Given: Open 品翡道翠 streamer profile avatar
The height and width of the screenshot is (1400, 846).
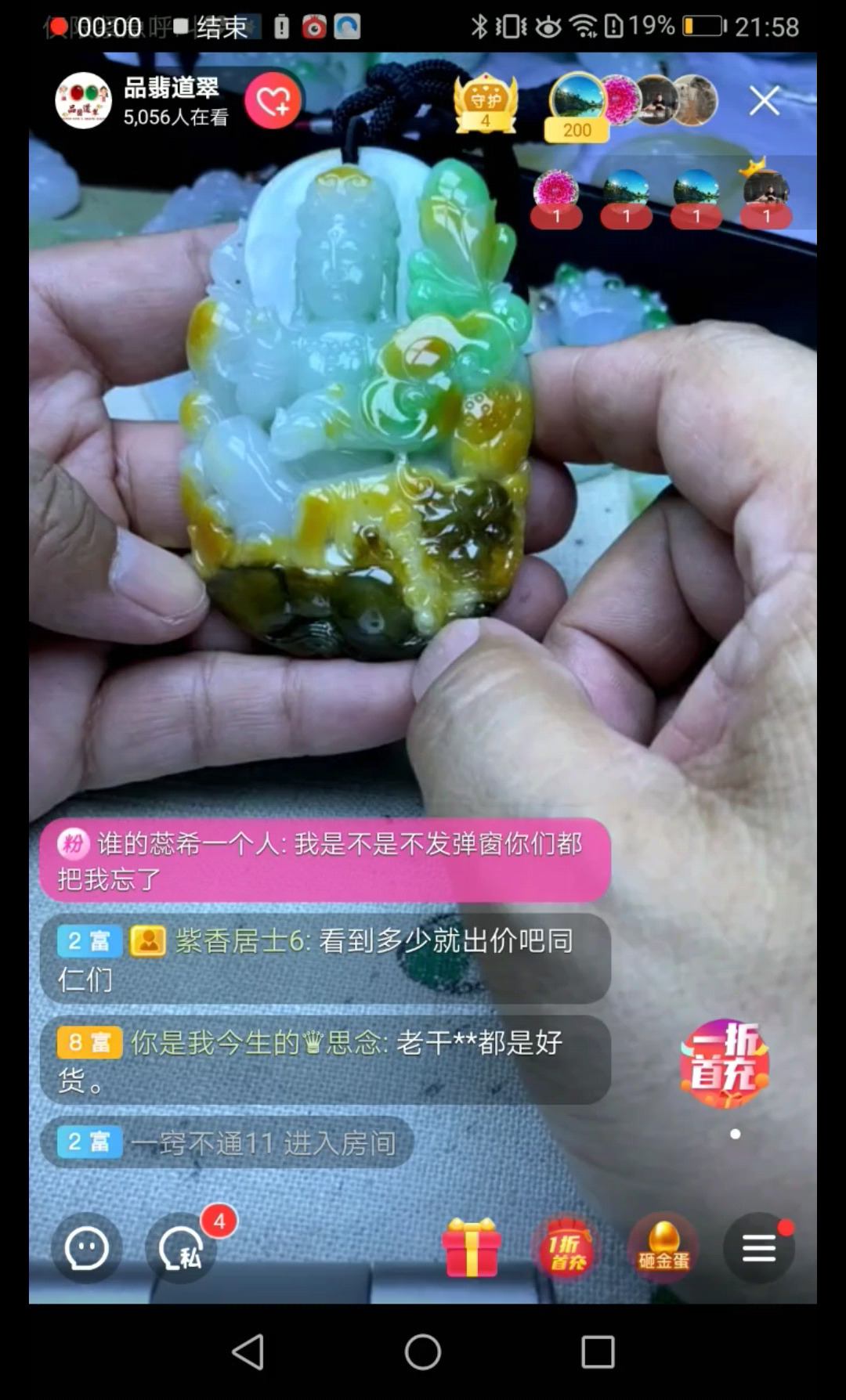Looking at the screenshot, I should pyautogui.click(x=83, y=102).
